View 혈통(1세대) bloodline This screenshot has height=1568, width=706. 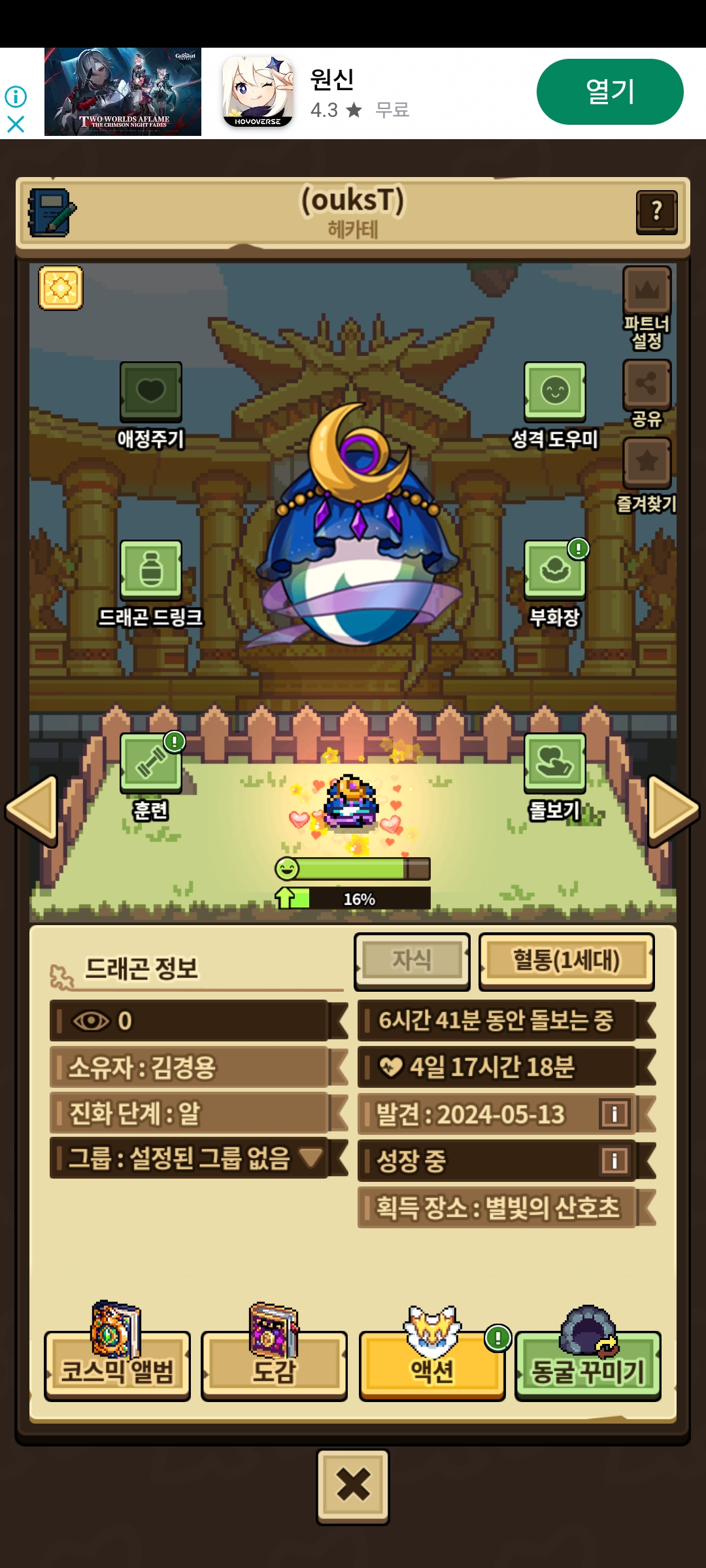coord(566,961)
